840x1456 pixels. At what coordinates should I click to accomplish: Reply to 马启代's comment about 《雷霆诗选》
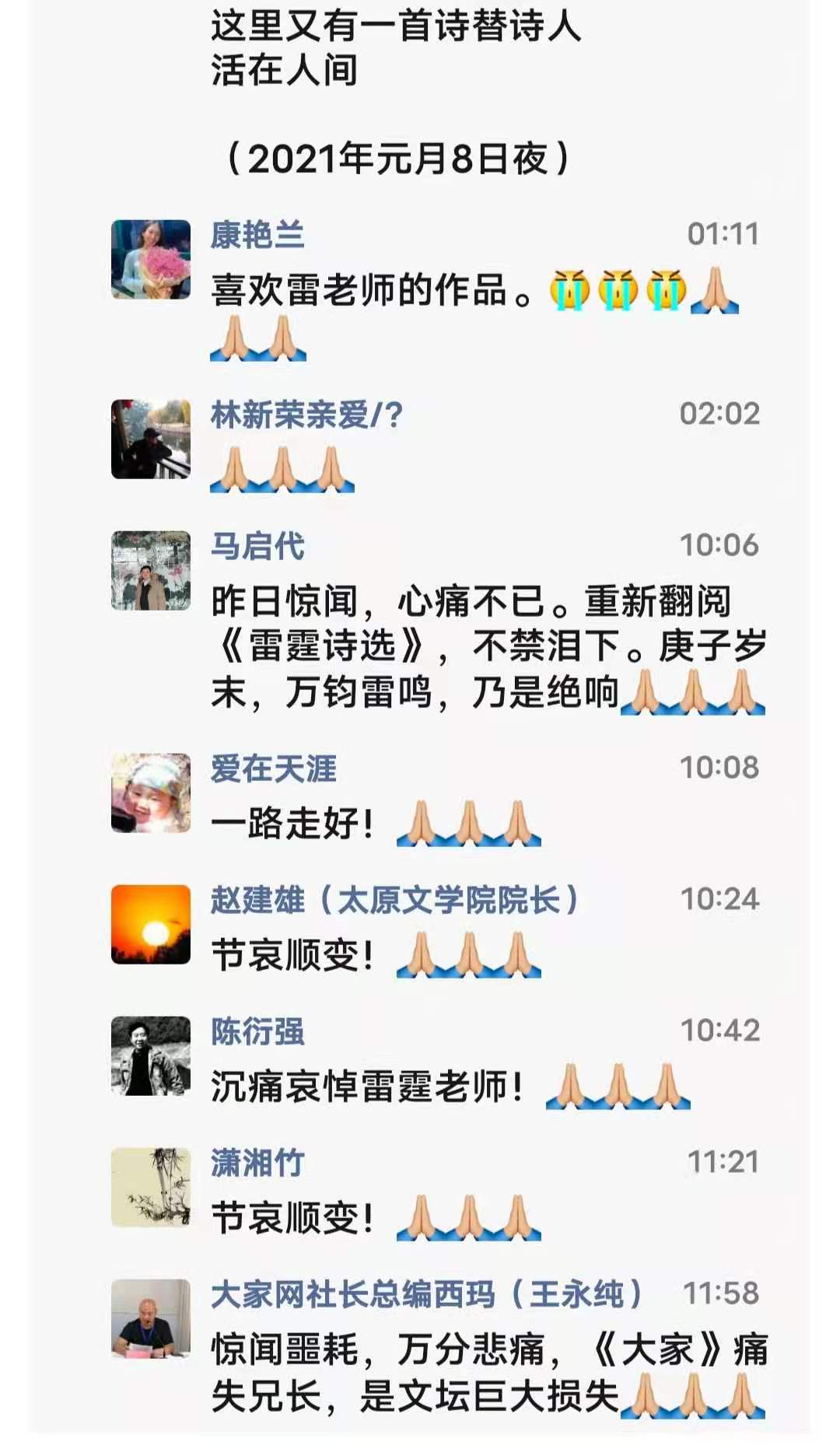(467, 647)
